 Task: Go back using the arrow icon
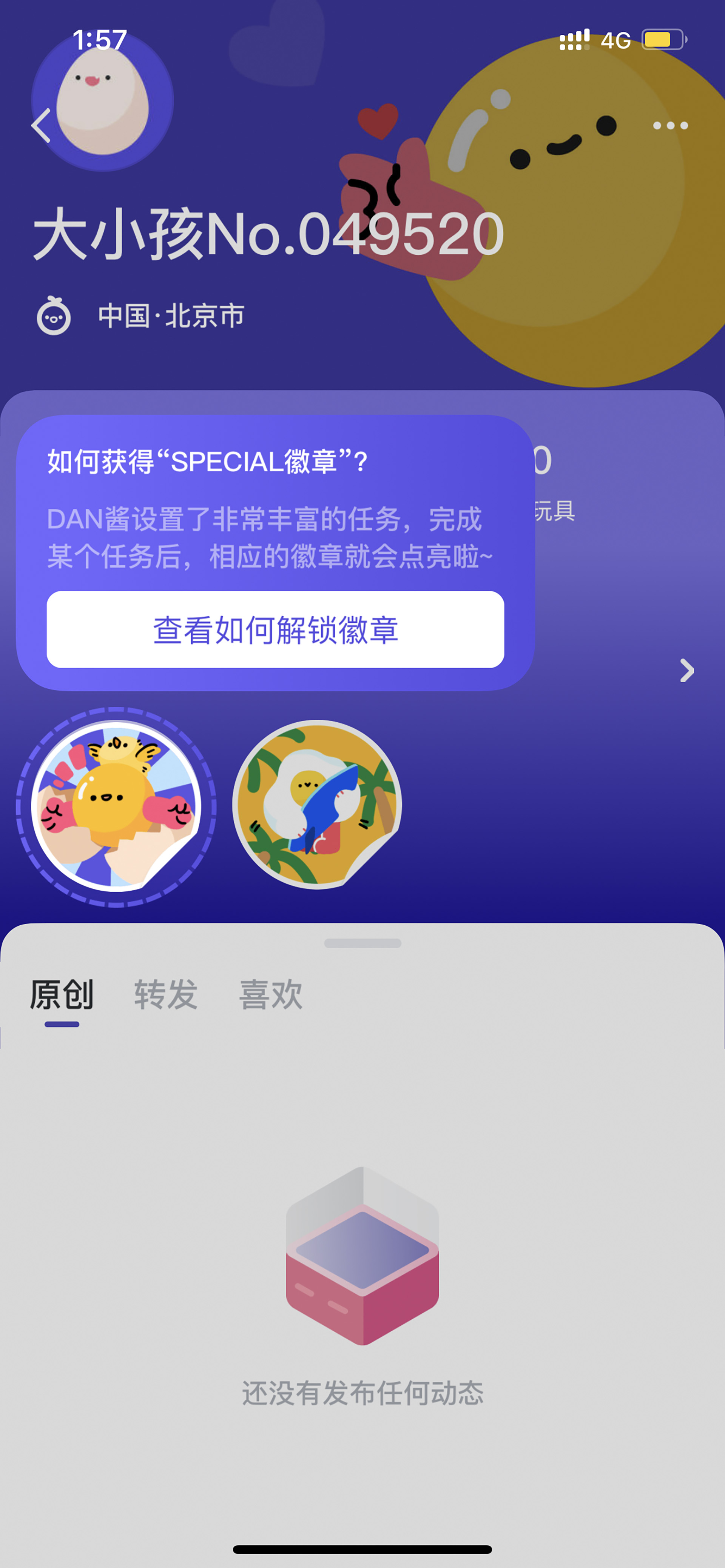41,126
